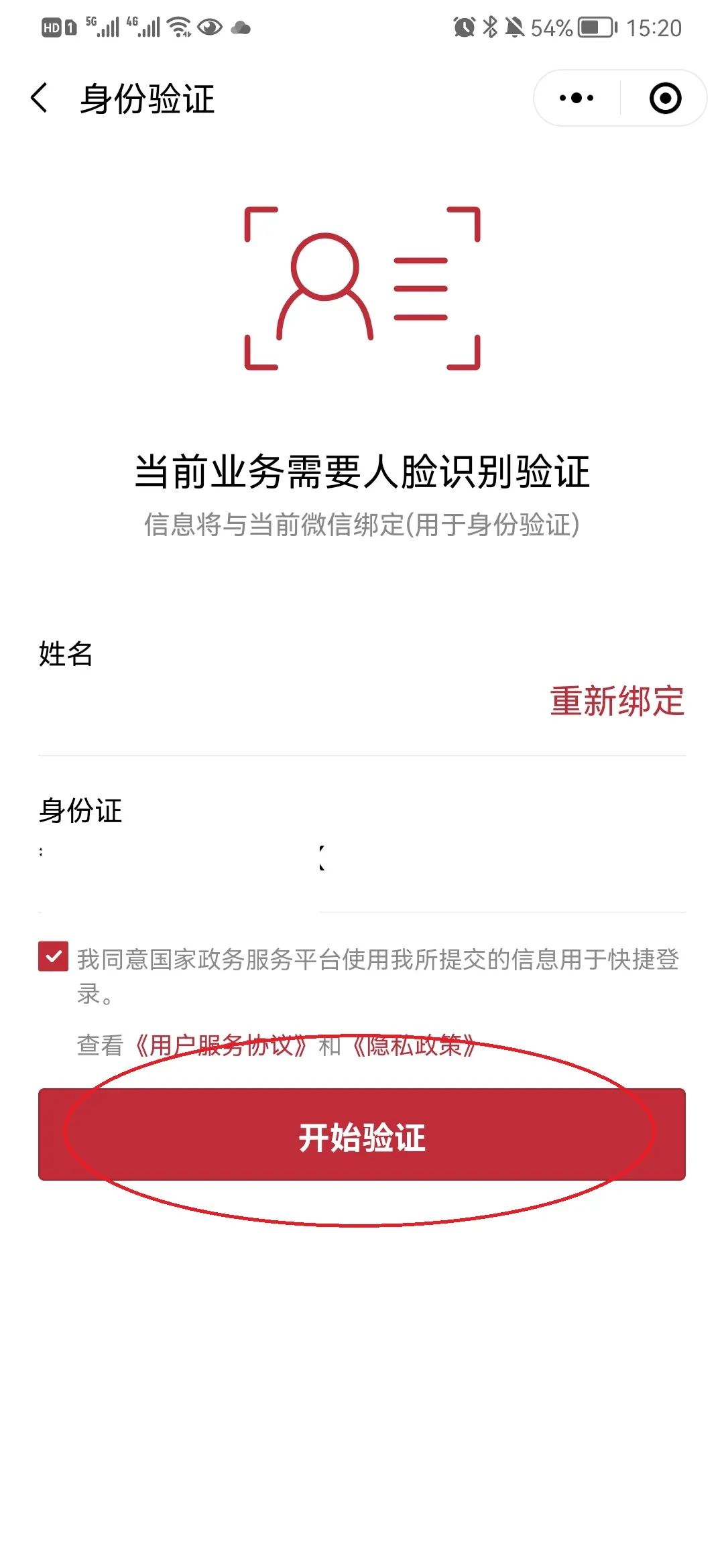View the 《隐私政策》 link
The height and width of the screenshot is (1568, 724).
point(414,1045)
